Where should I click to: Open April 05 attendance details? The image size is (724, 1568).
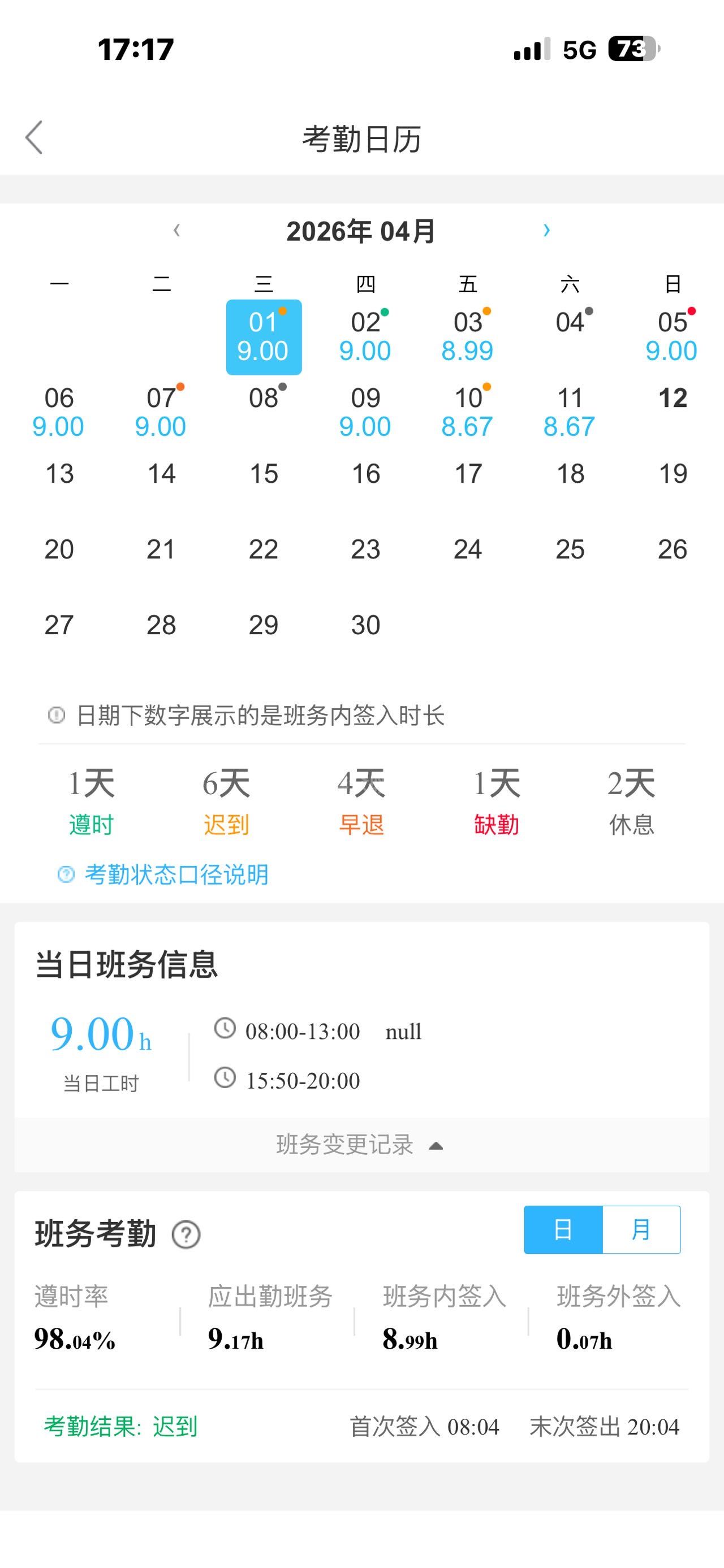[671, 337]
